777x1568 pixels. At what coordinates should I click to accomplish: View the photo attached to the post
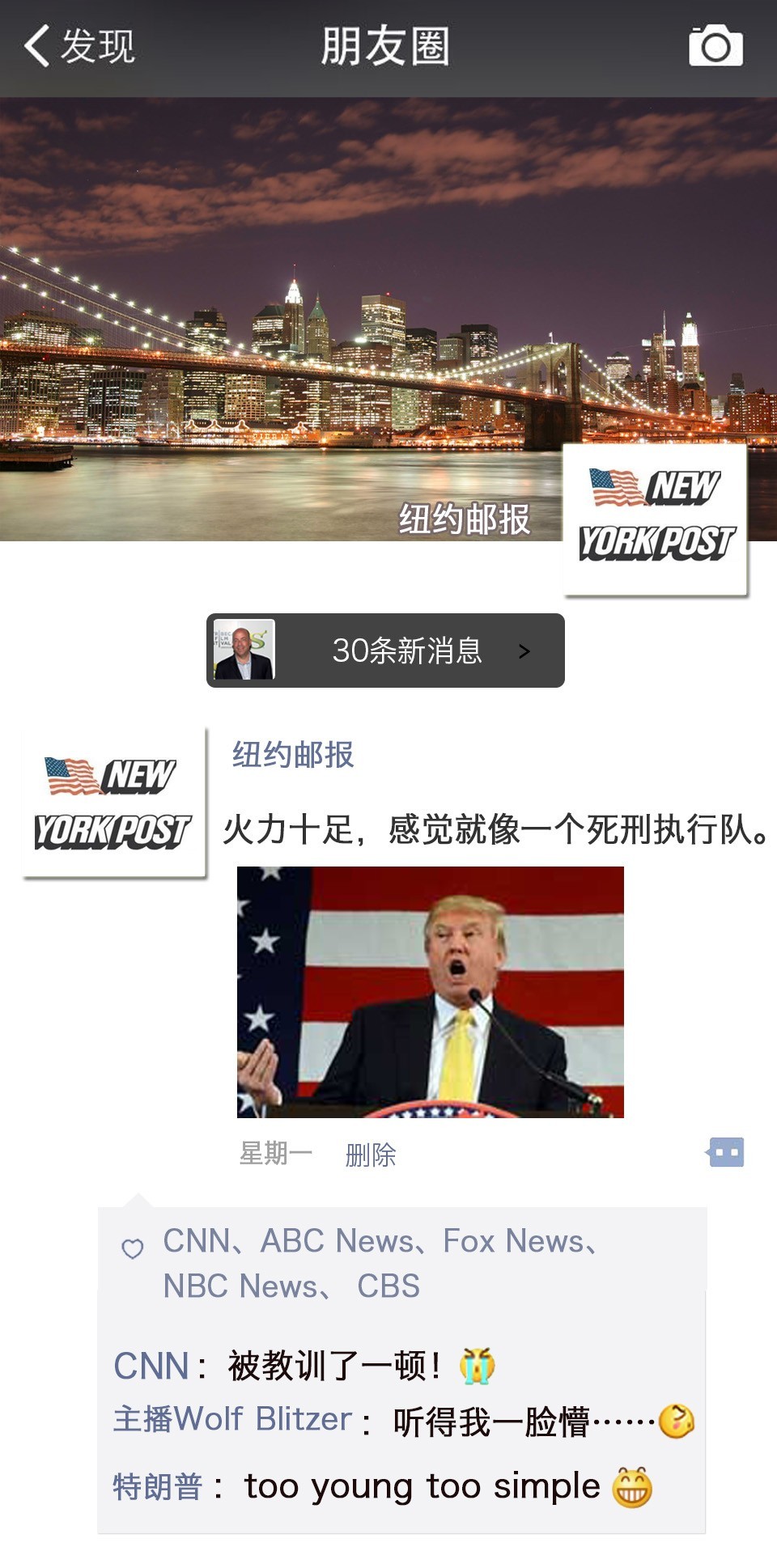tap(430, 992)
